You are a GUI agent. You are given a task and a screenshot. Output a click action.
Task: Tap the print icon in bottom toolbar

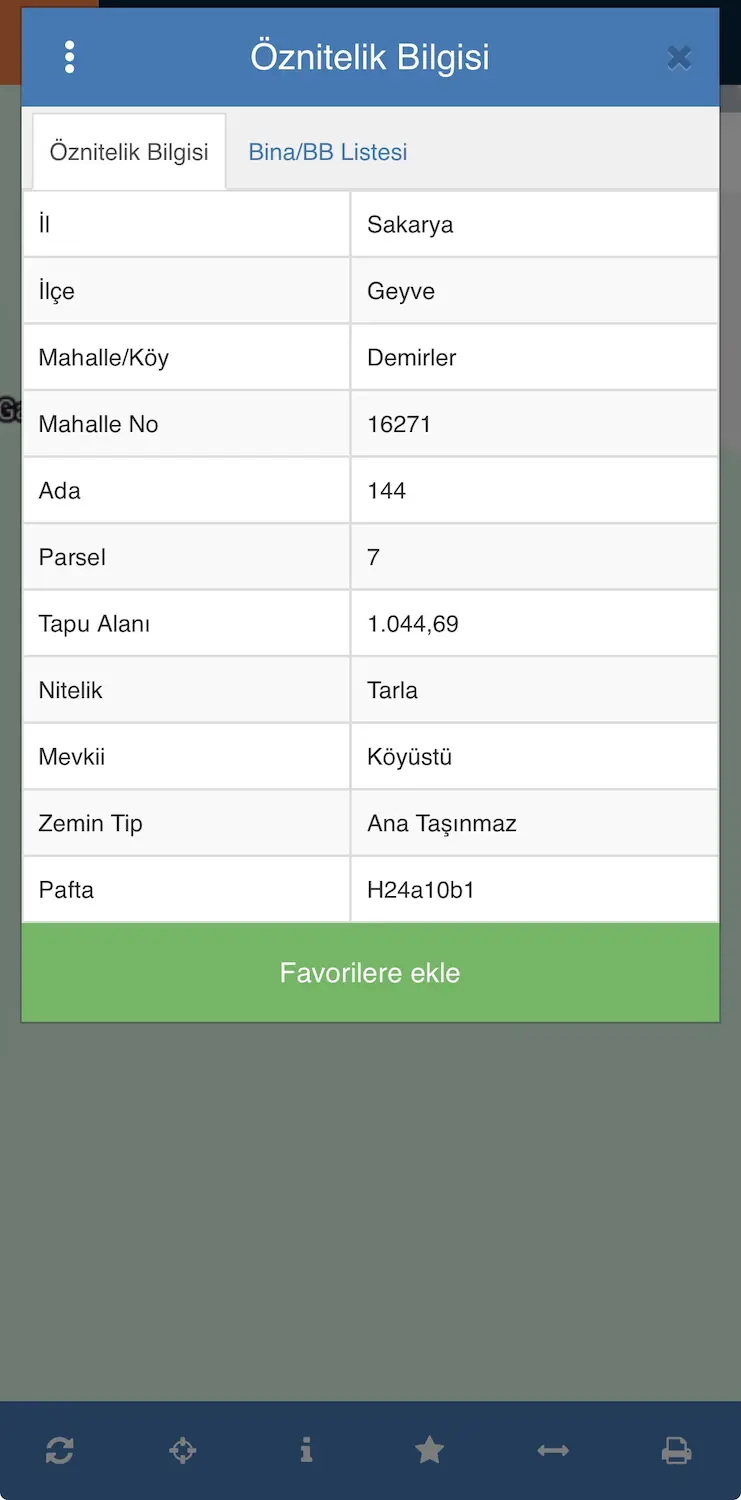point(677,1450)
